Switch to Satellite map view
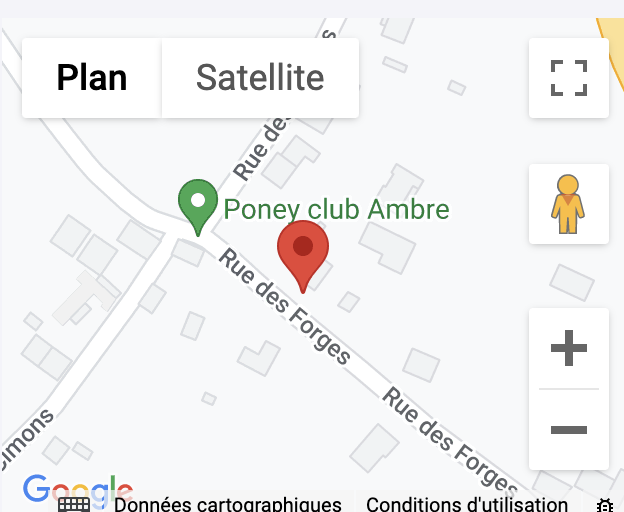Screen dimensions: 624x512 260,78
